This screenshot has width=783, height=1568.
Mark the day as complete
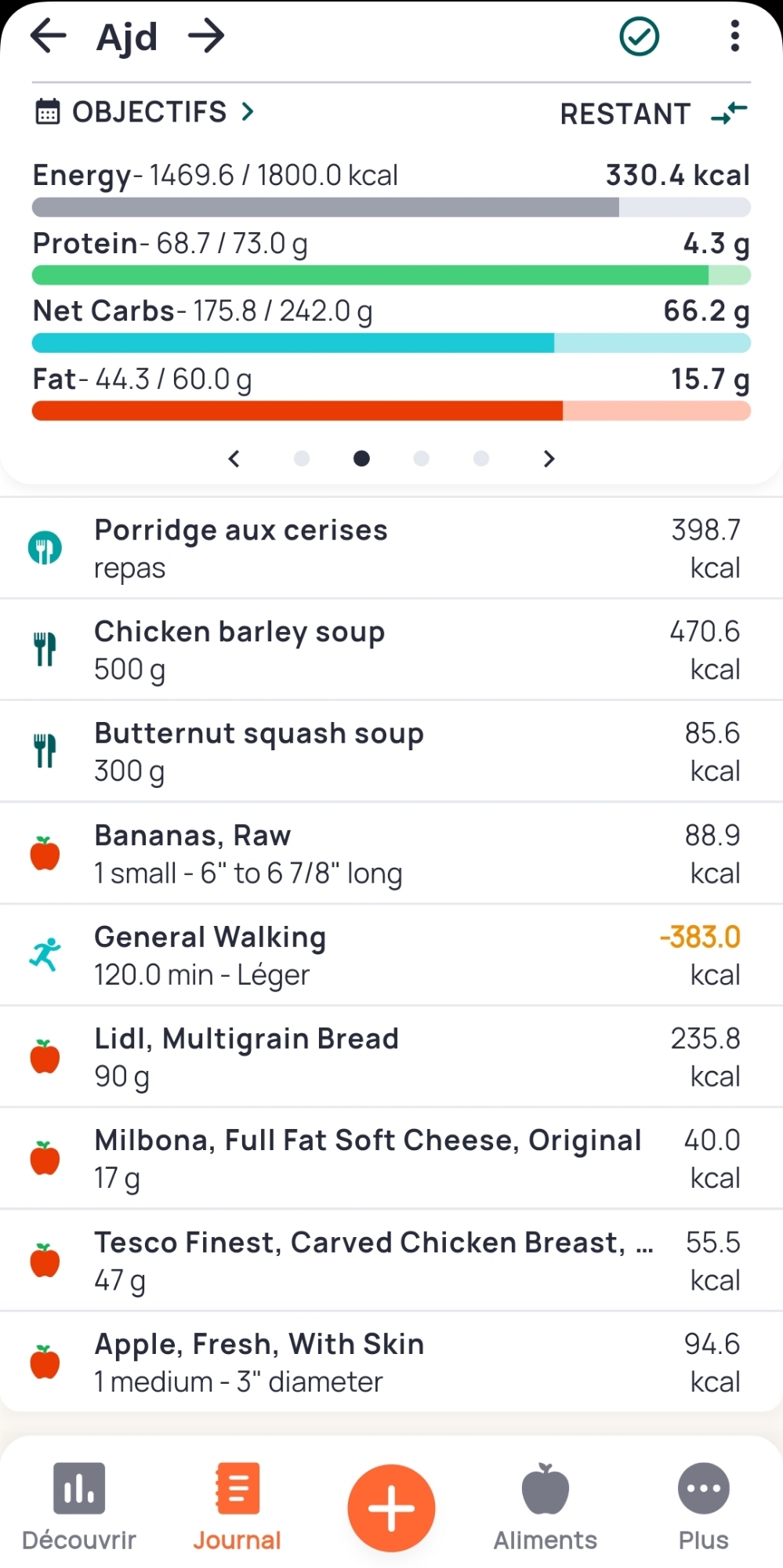[639, 36]
